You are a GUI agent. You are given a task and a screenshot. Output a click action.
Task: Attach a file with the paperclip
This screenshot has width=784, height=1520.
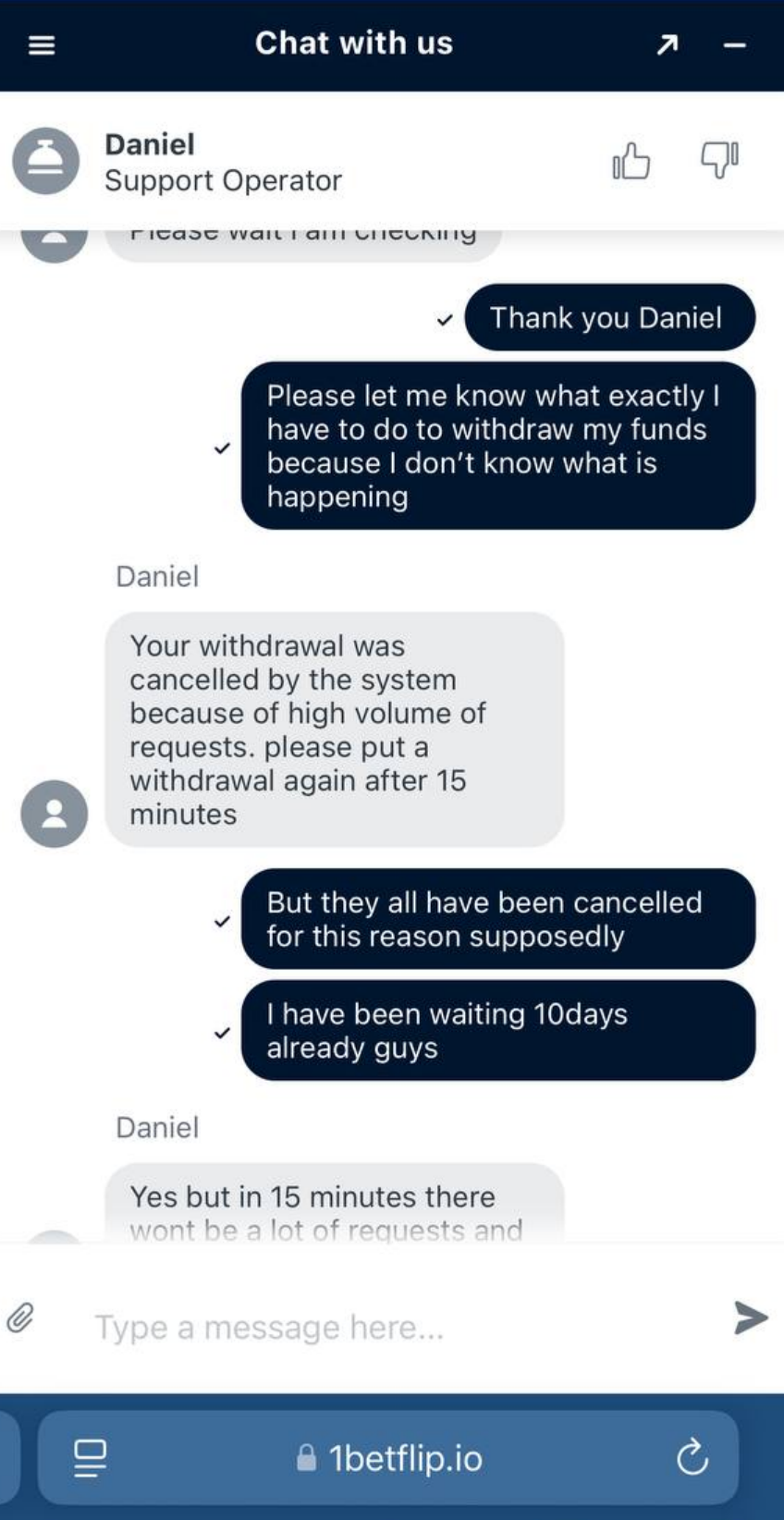click(x=21, y=1318)
